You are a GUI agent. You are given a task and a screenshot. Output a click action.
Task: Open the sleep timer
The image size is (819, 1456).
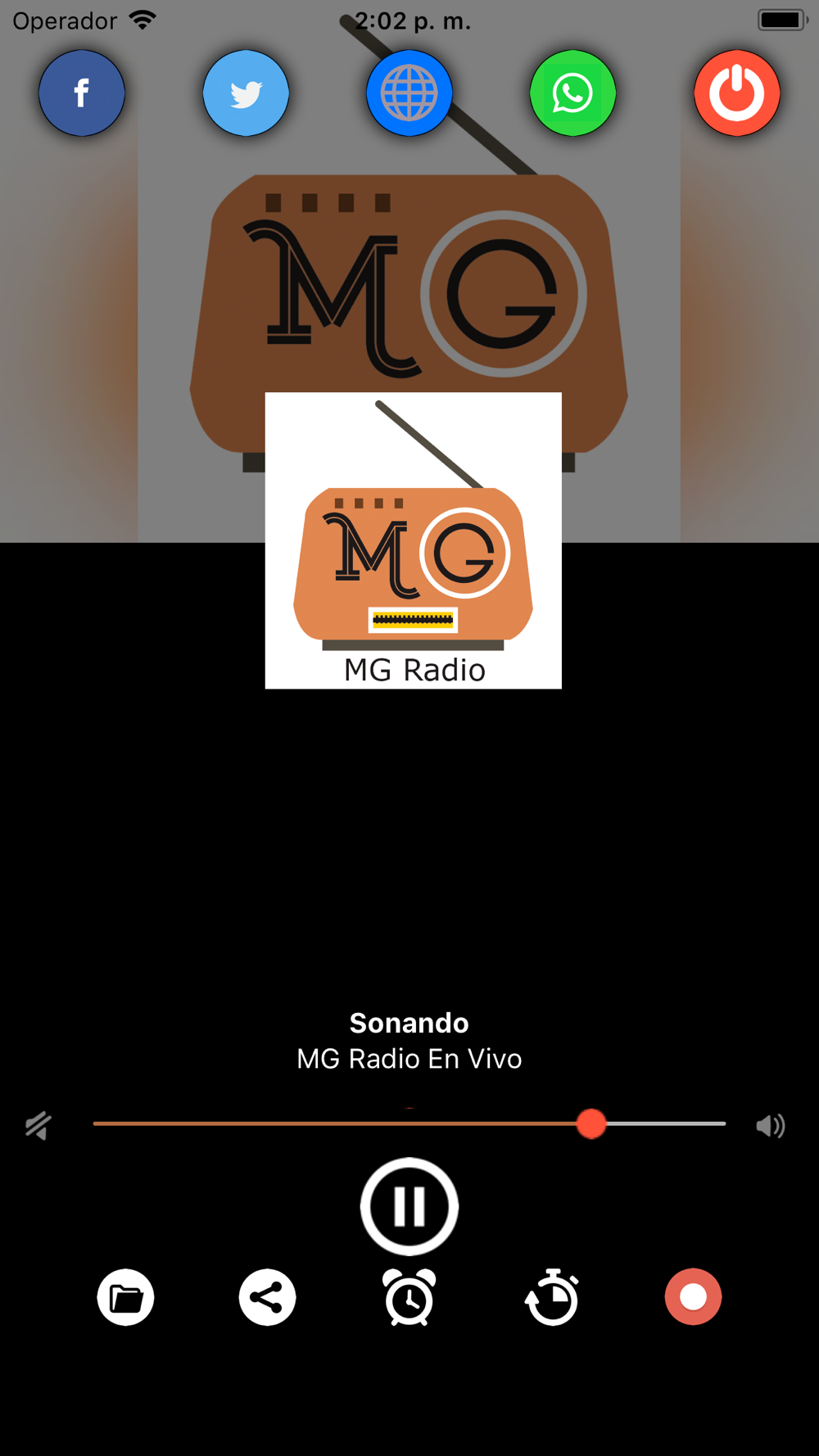552,1297
